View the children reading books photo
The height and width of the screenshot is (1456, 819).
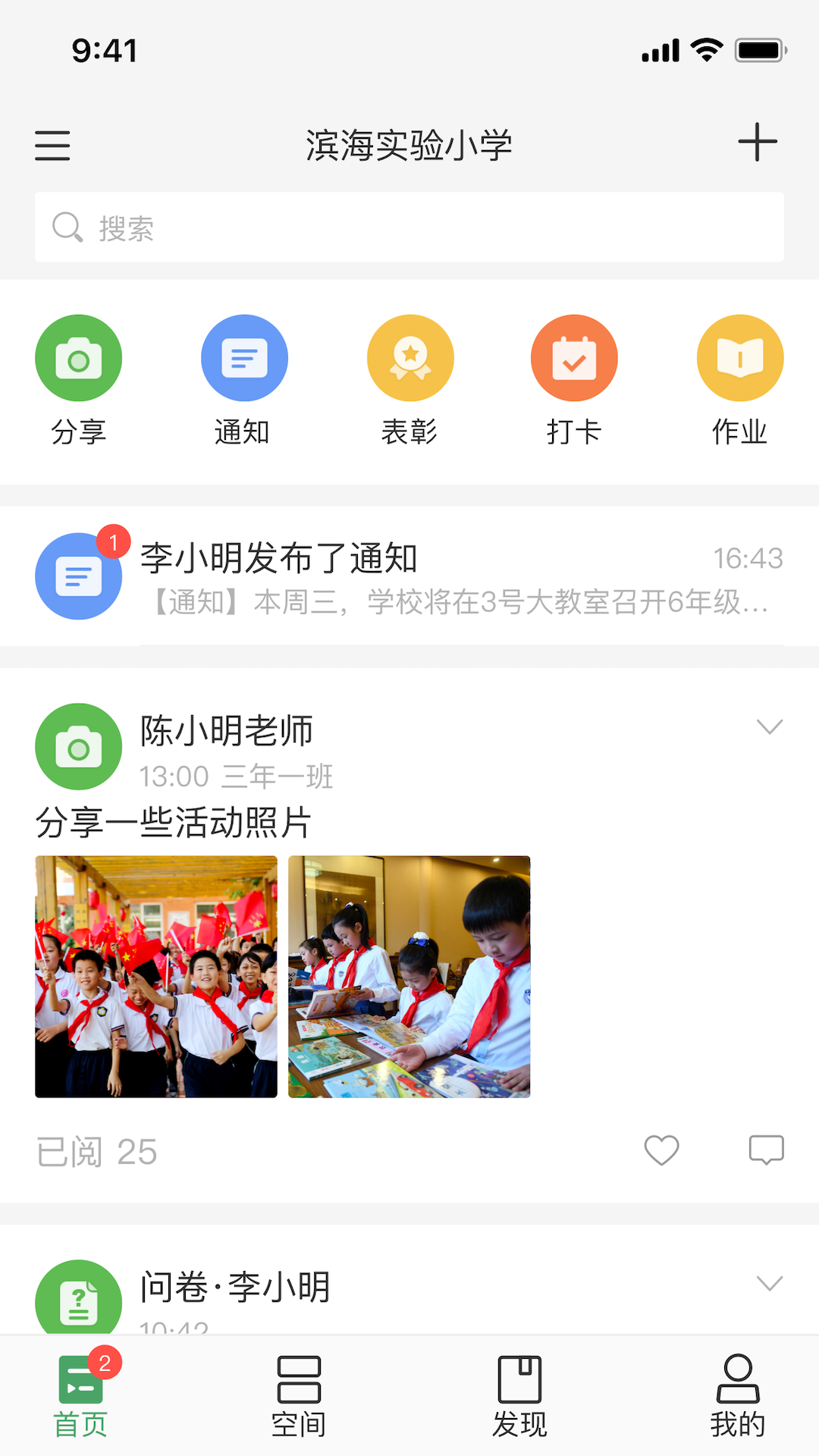[x=409, y=977]
